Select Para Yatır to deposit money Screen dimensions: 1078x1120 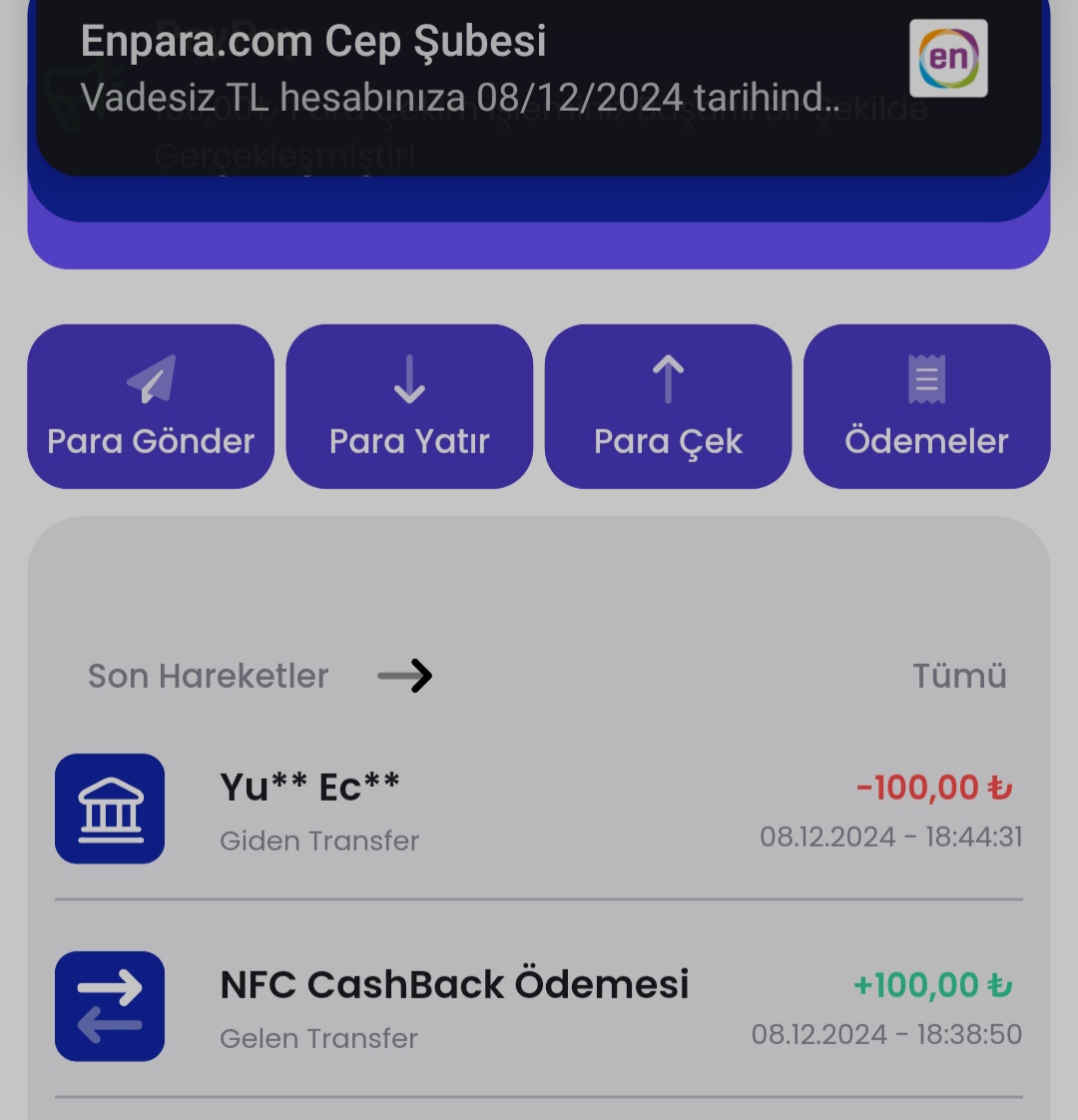[409, 406]
